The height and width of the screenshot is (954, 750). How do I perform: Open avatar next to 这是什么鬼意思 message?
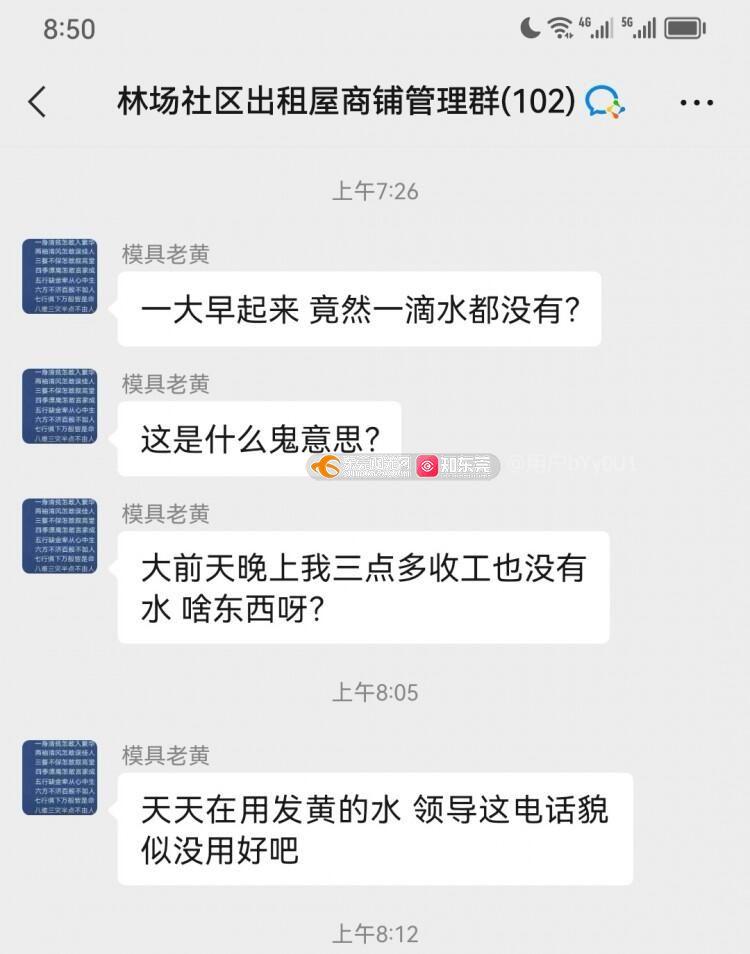click(60, 406)
